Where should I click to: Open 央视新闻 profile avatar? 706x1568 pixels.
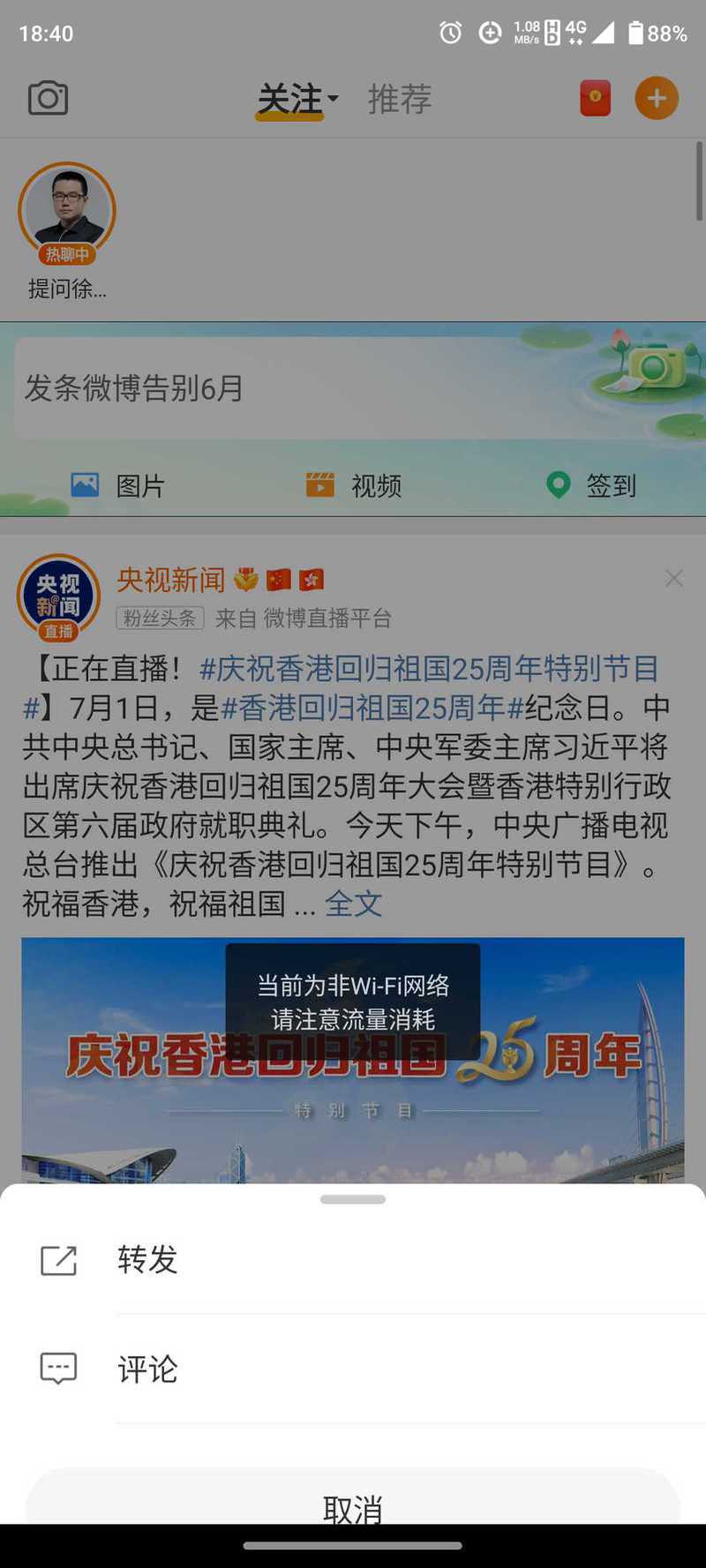(x=58, y=596)
